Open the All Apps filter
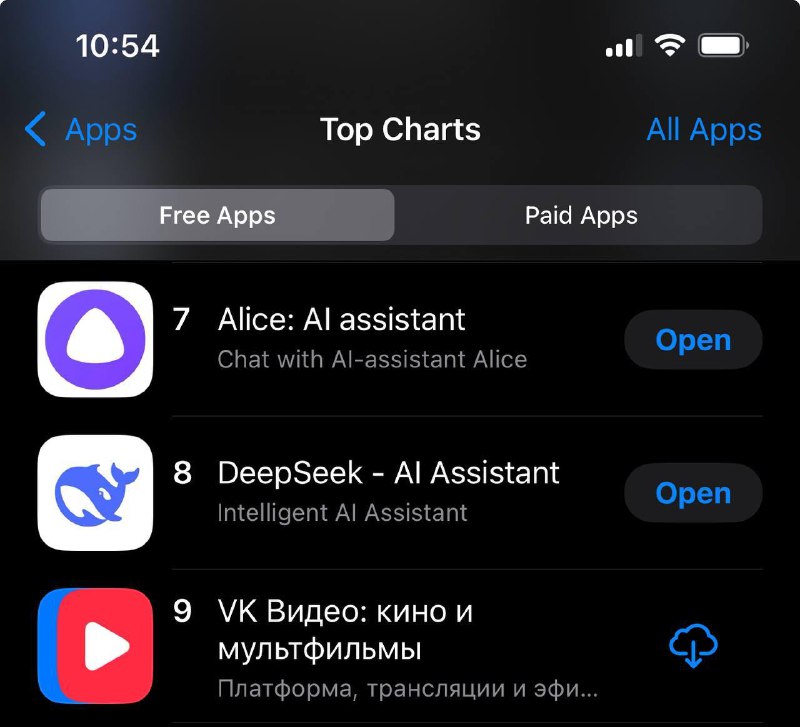Viewport: 800px width, 727px height. [703, 130]
